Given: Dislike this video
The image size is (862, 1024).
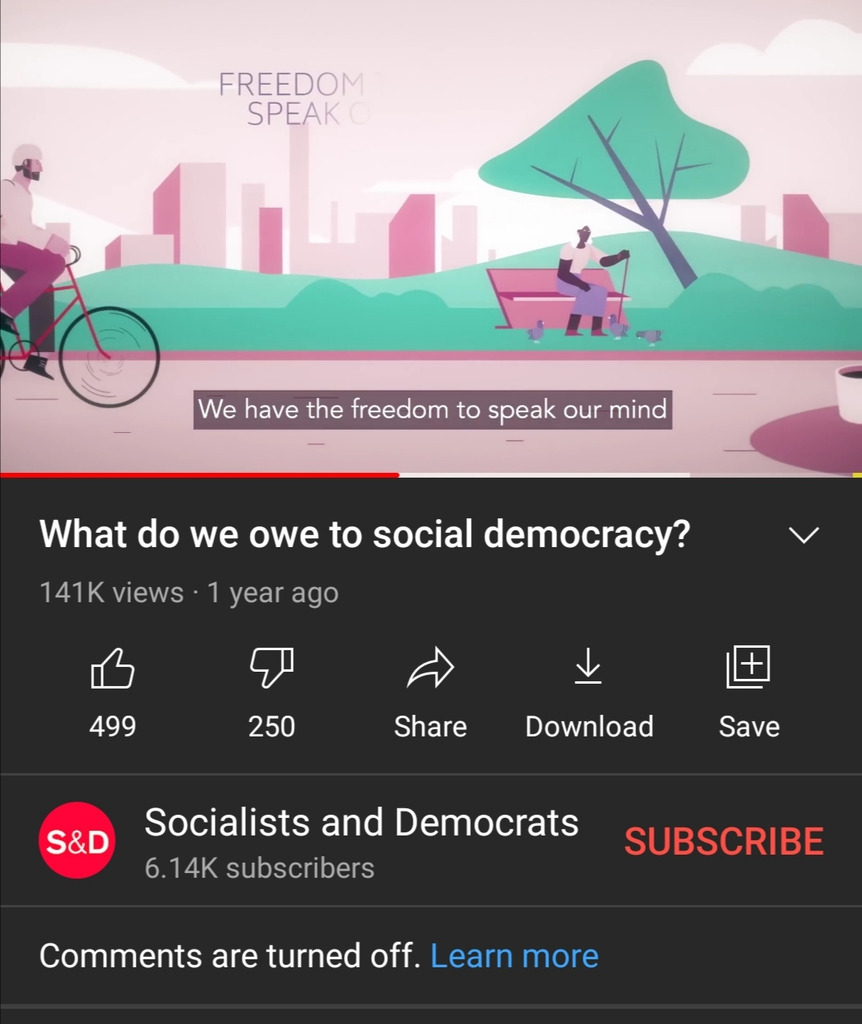Looking at the screenshot, I should point(271,668).
